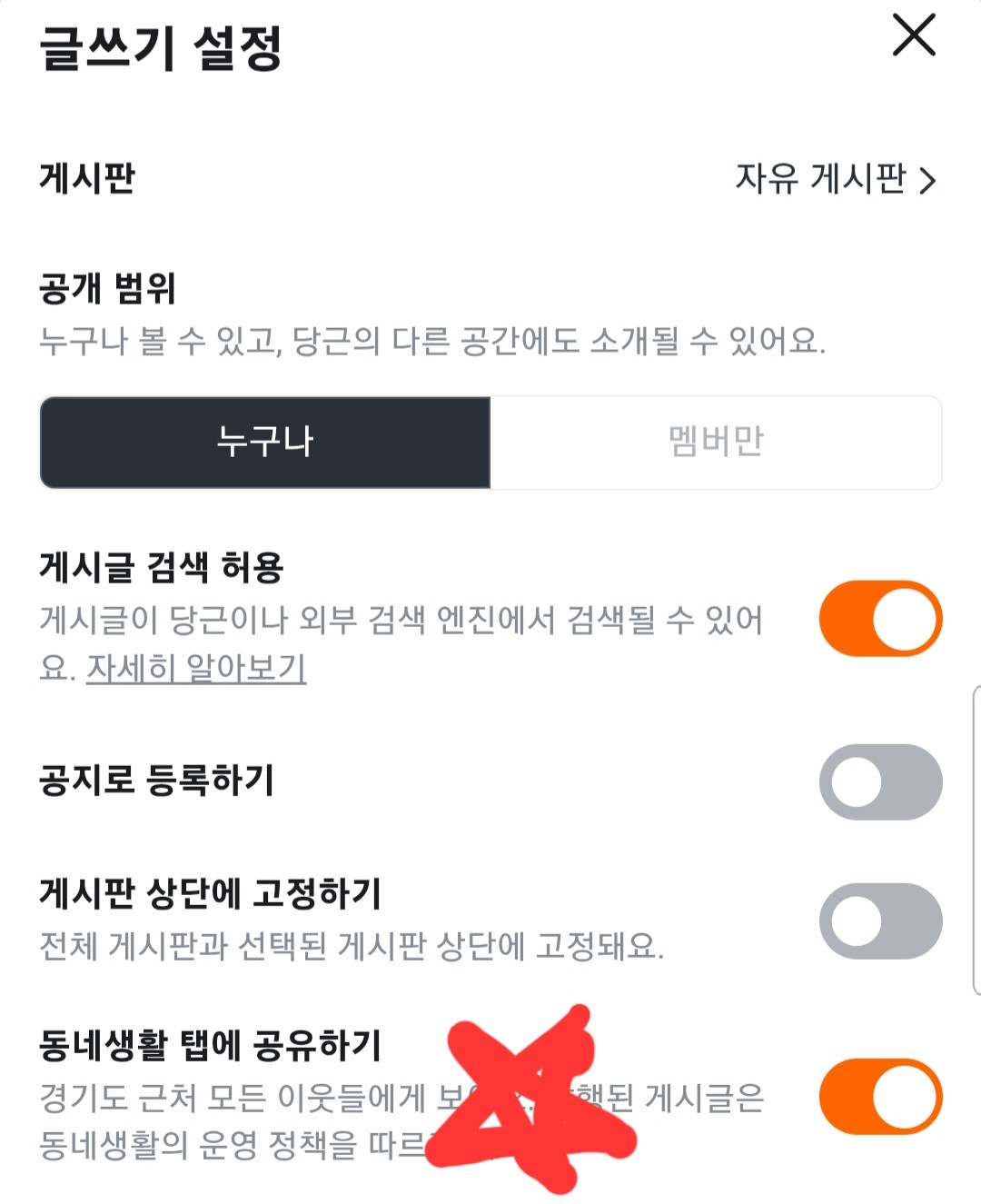Close the 글쓰기 설정 panel
Viewport: 981px width, 1204px height.
coord(913,36)
